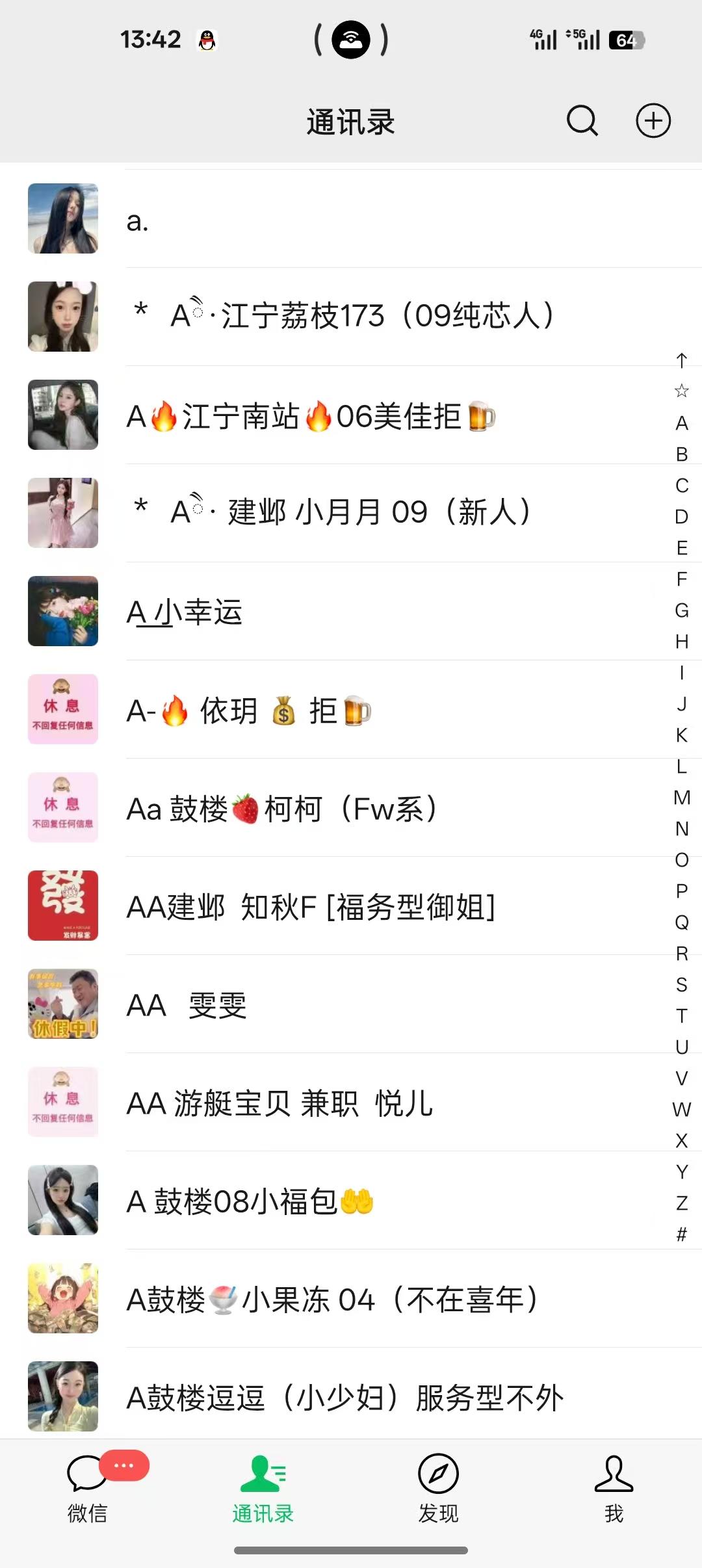Tap the plus add icon
The height and width of the screenshot is (1568, 702).
tap(653, 121)
